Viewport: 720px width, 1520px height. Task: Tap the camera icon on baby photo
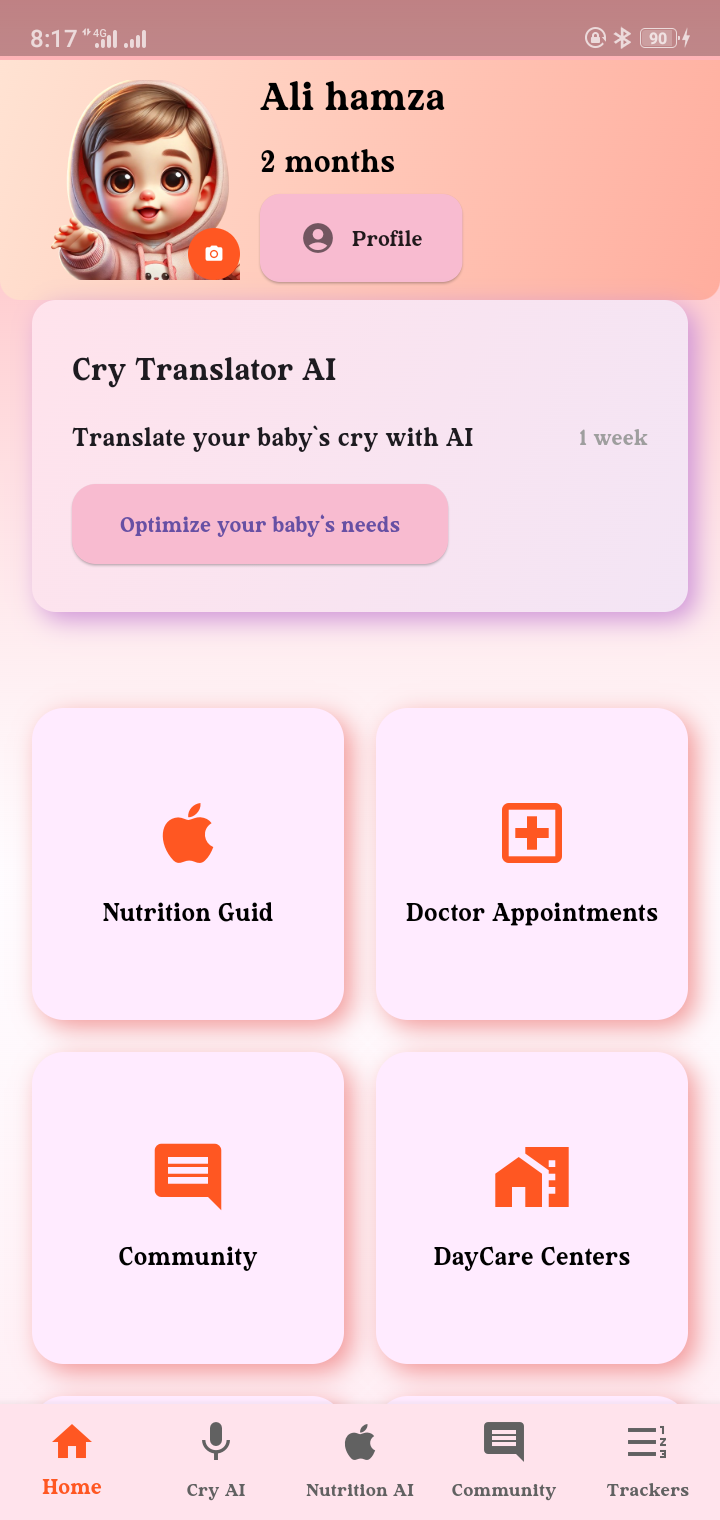214,254
